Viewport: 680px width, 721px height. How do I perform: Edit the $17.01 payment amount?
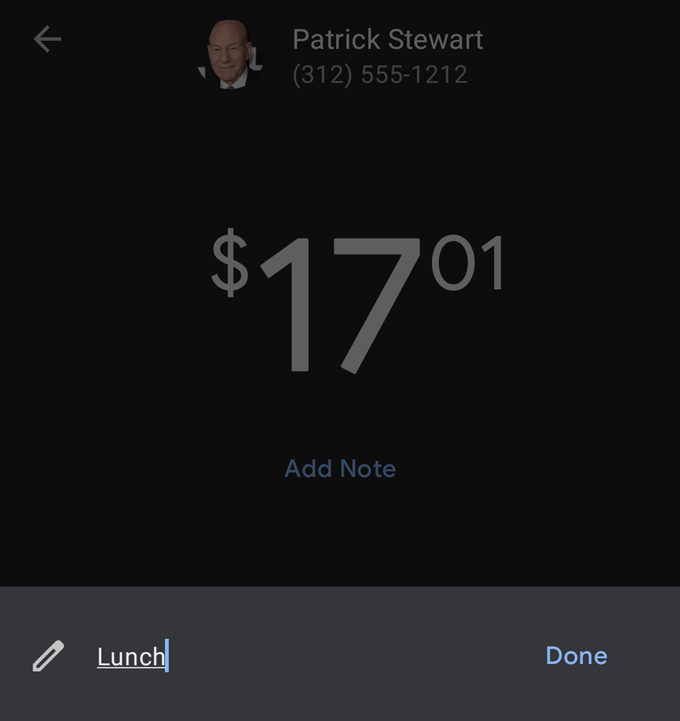coord(357,303)
